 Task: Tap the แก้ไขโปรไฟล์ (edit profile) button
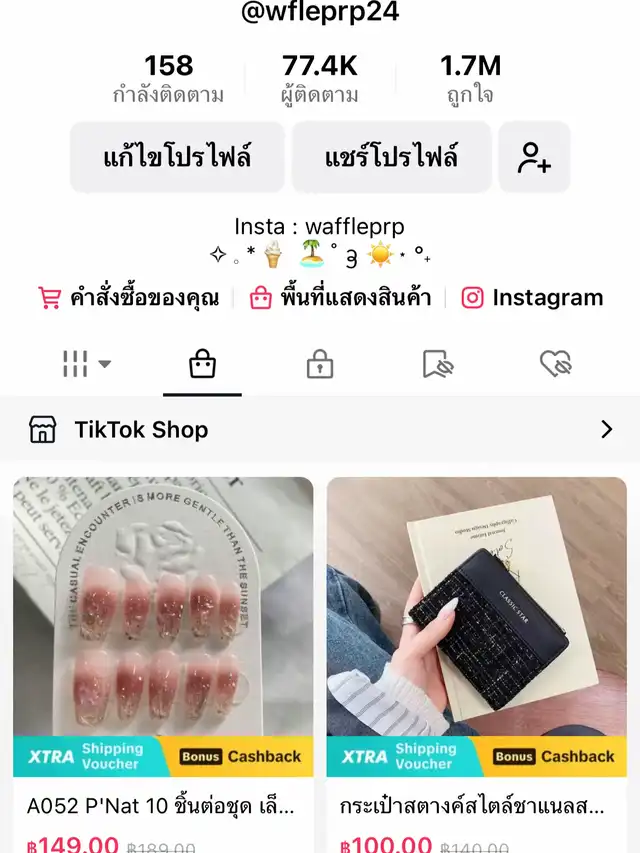pos(177,157)
